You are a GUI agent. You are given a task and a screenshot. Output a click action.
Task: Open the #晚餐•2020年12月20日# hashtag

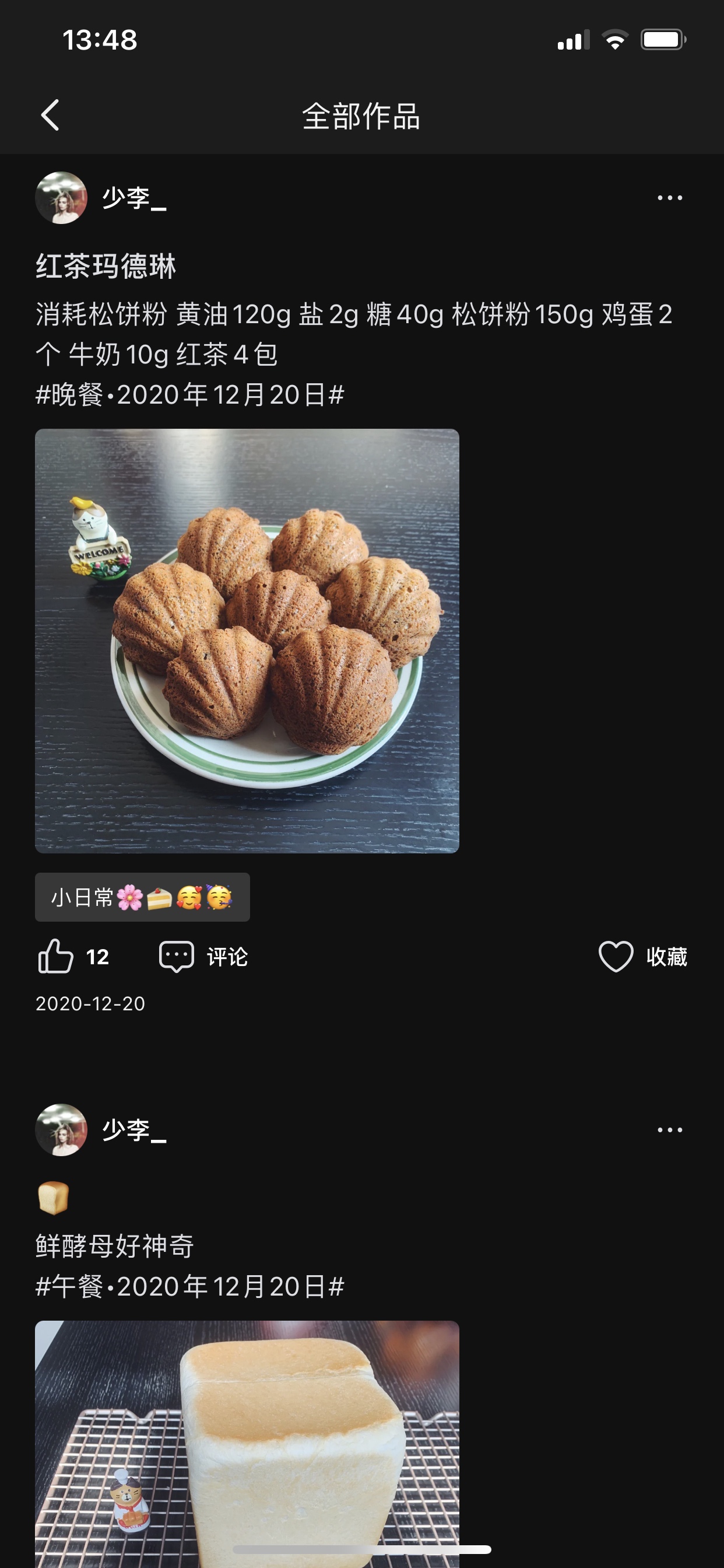pos(190,395)
